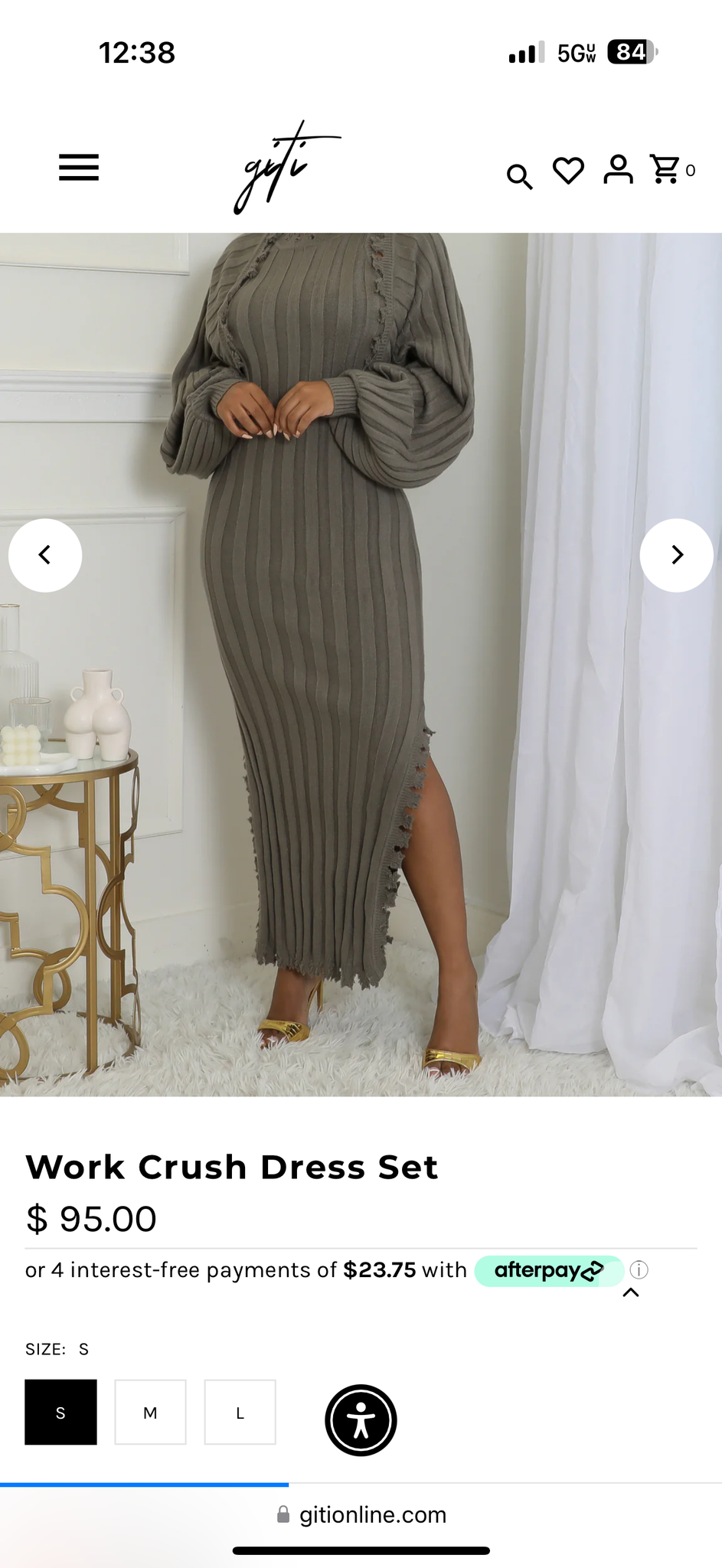This screenshot has height=1568, width=722.
Task: Show the next product photo
Action: 677,555
